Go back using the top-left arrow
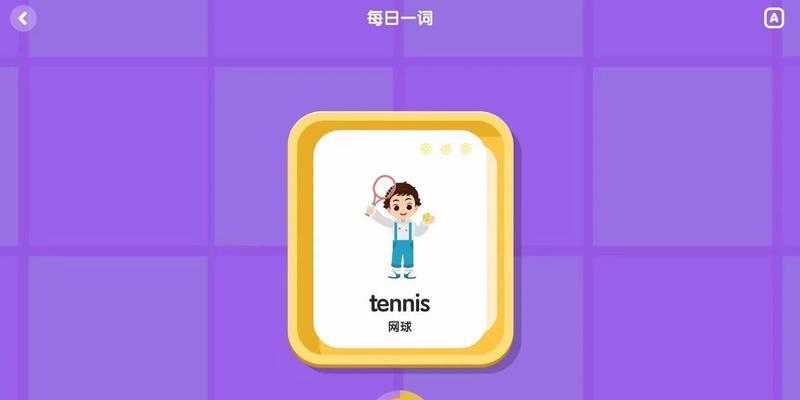Screen dimensions: 800x400 pos(22,18)
